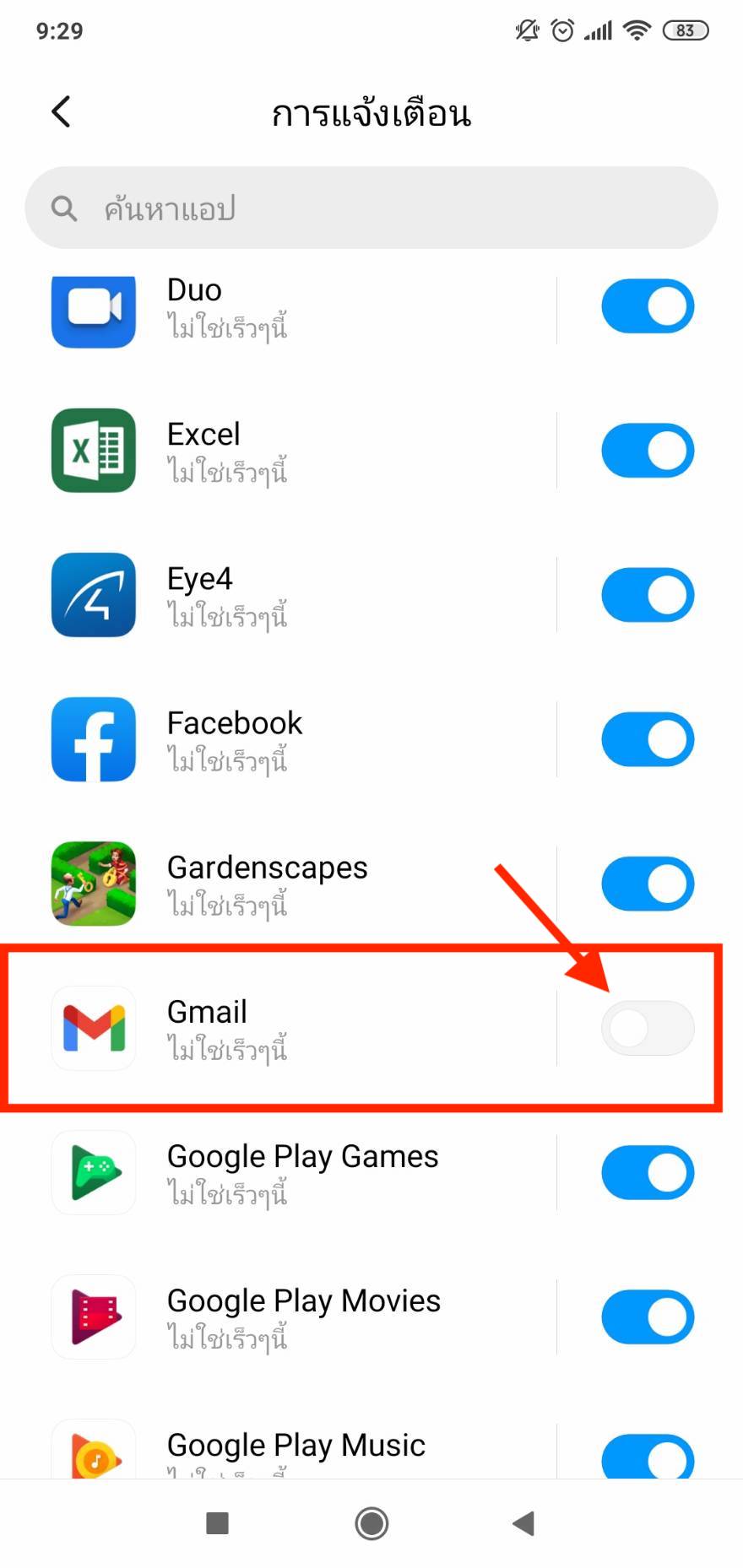Toggle Eye4 notifications off
743x1568 pixels.
pos(648,595)
